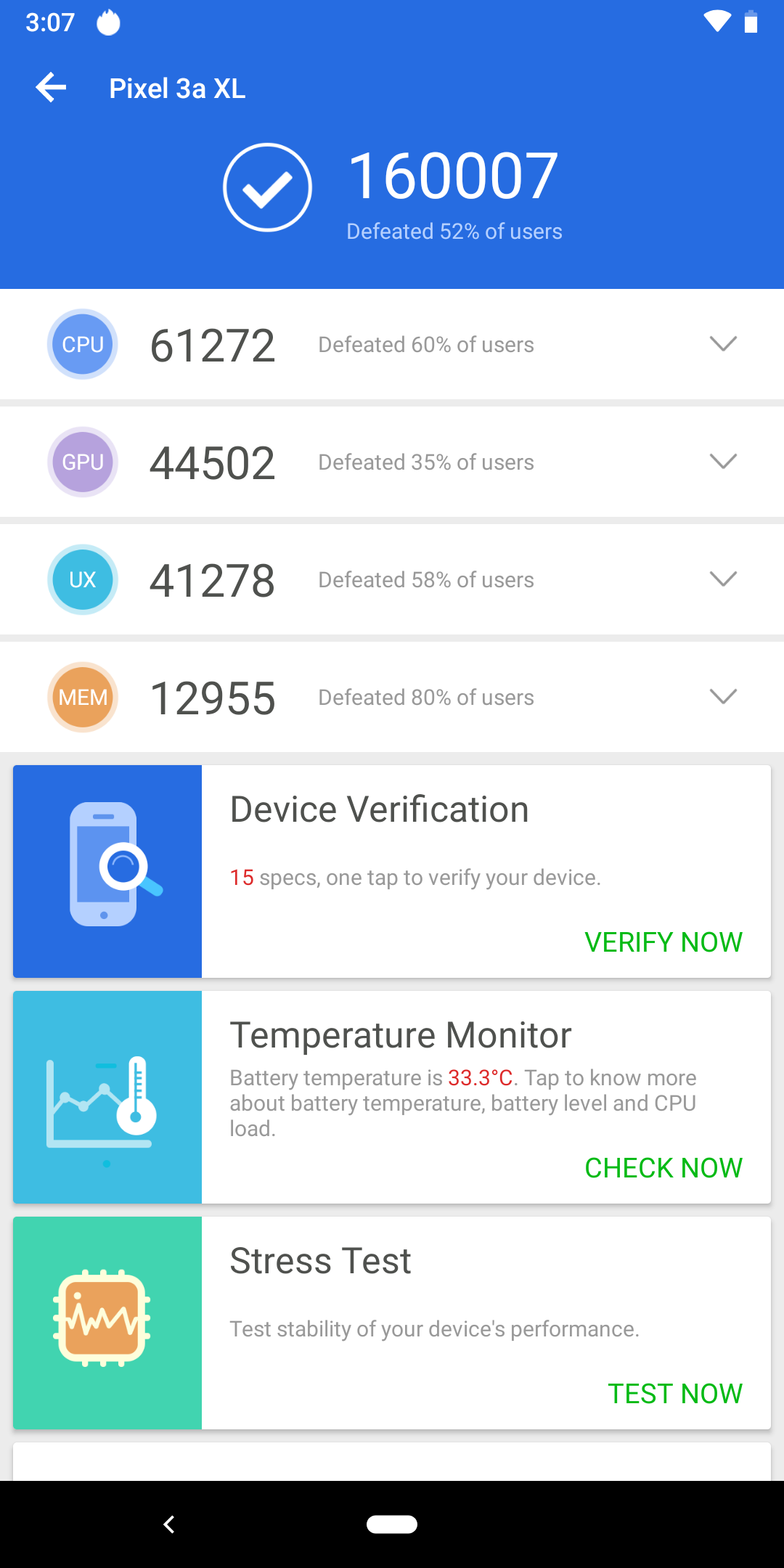Image resolution: width=784 pixels, height=1568 pixels.
Task: Click the Pixel 3a XL title
Action: pyautogui.click(x=178, y=87)
